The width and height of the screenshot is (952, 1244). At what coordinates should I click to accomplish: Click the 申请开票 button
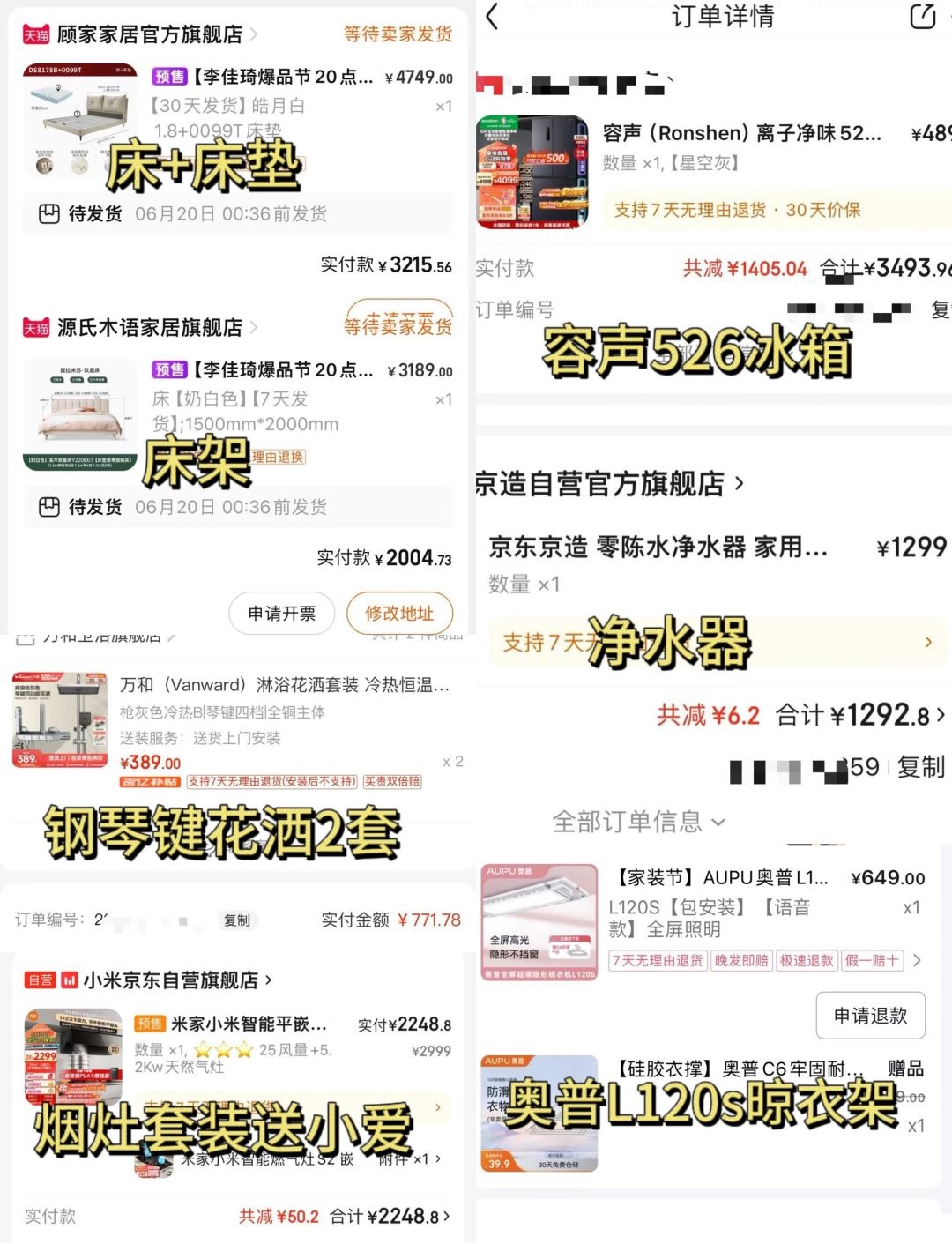tap(281, 613)
